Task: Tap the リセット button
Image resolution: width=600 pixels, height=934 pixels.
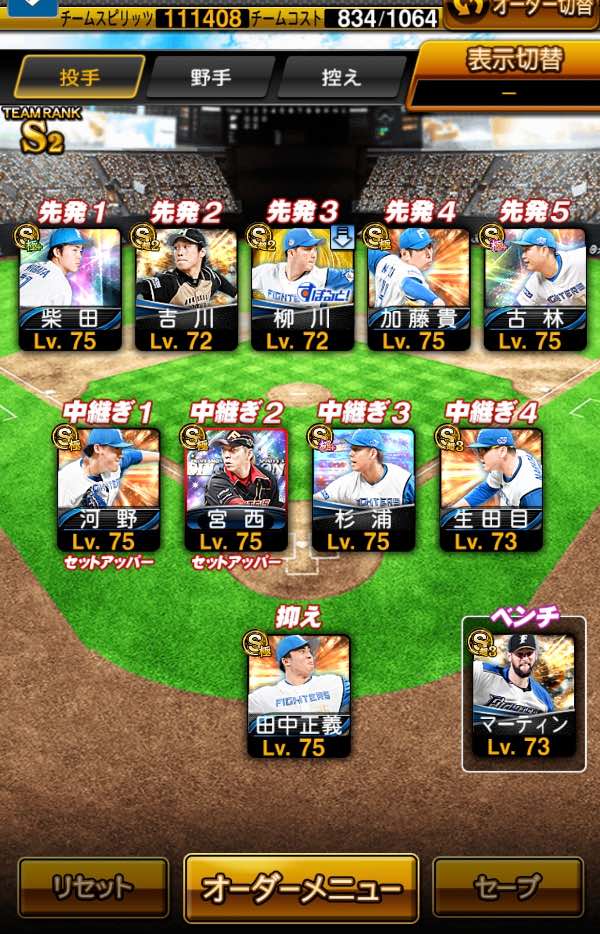Action: (94, 886)
